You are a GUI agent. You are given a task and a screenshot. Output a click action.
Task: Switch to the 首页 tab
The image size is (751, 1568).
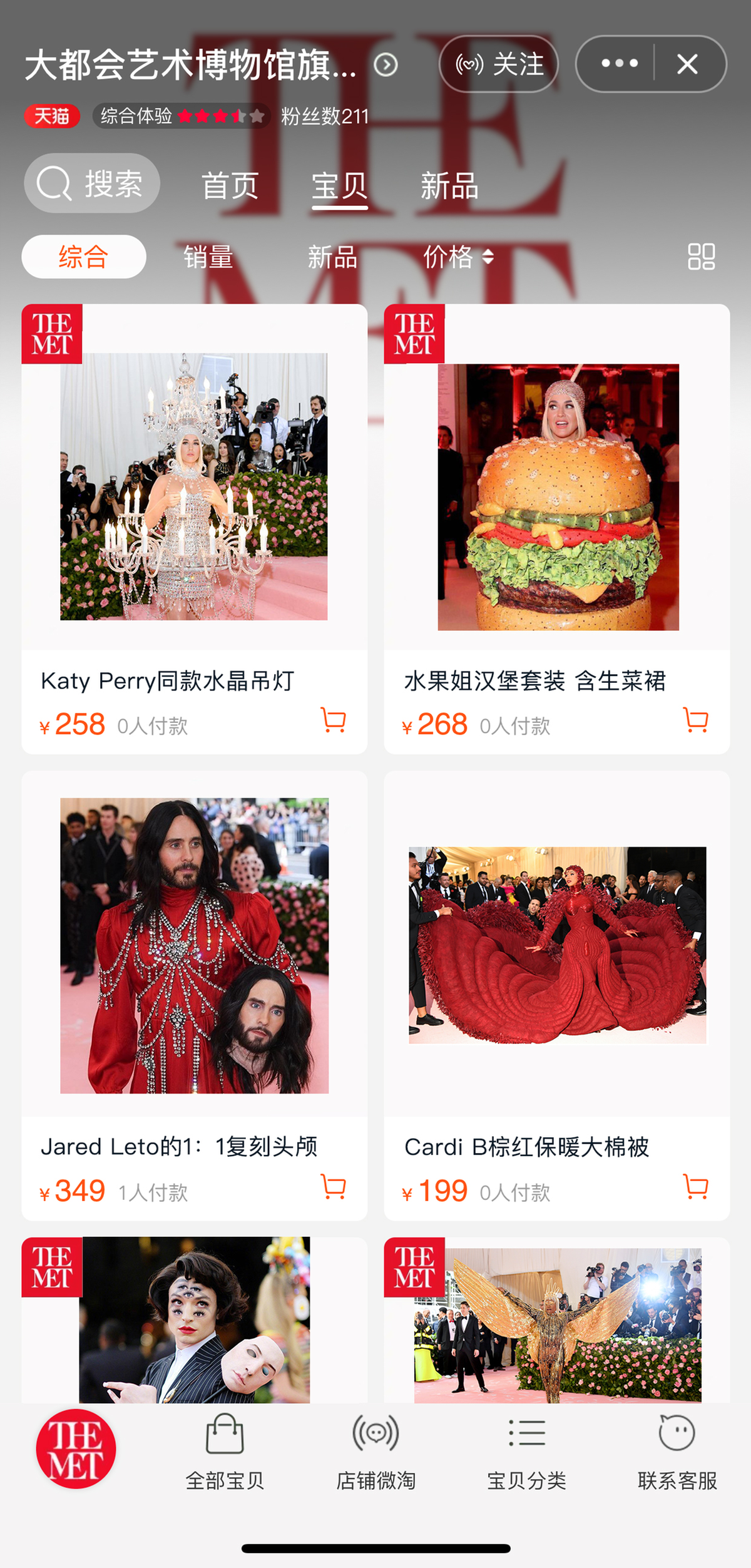click(x=230, y=186)
